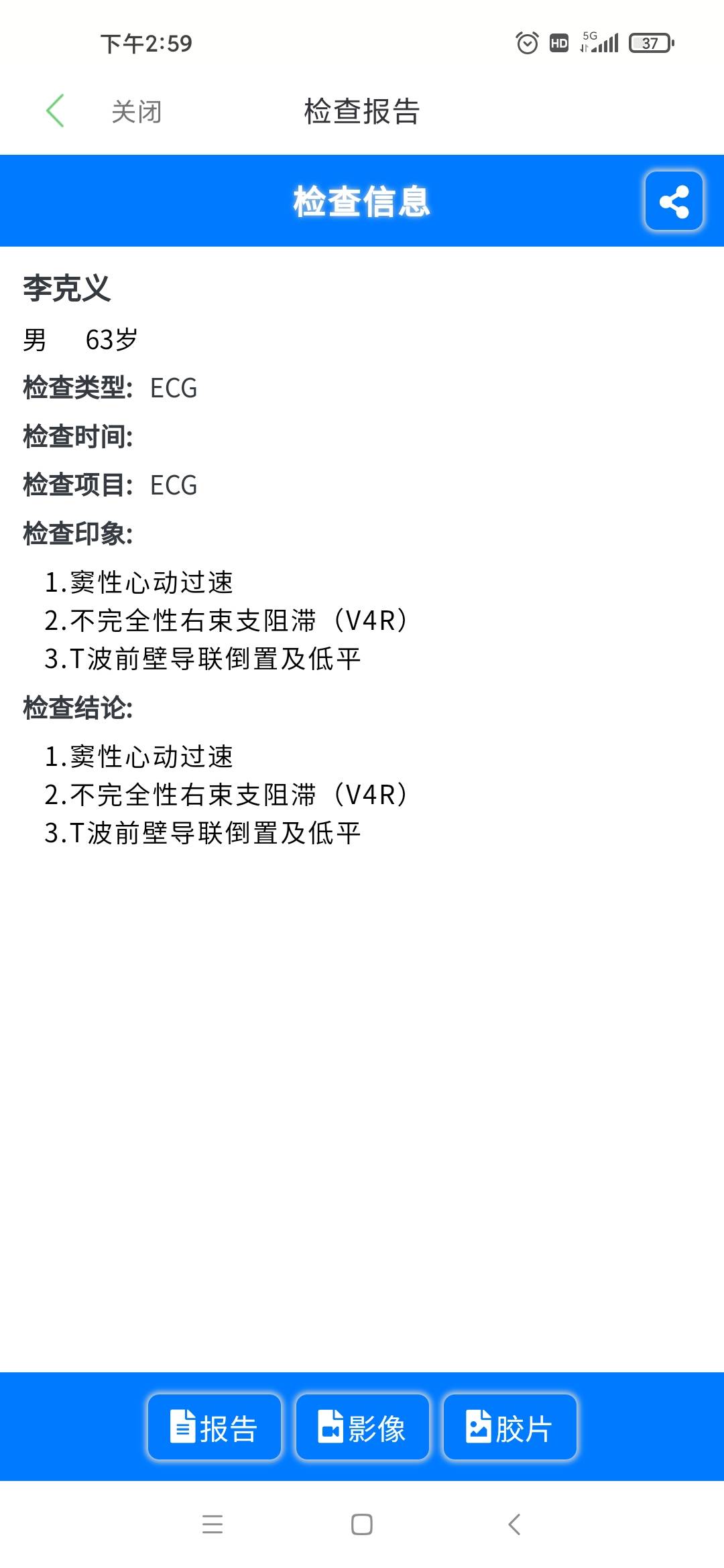Tap the 5G signal indicator
Image resolution: width=724 pixels, height=1568 pixels.
(600, 44)
